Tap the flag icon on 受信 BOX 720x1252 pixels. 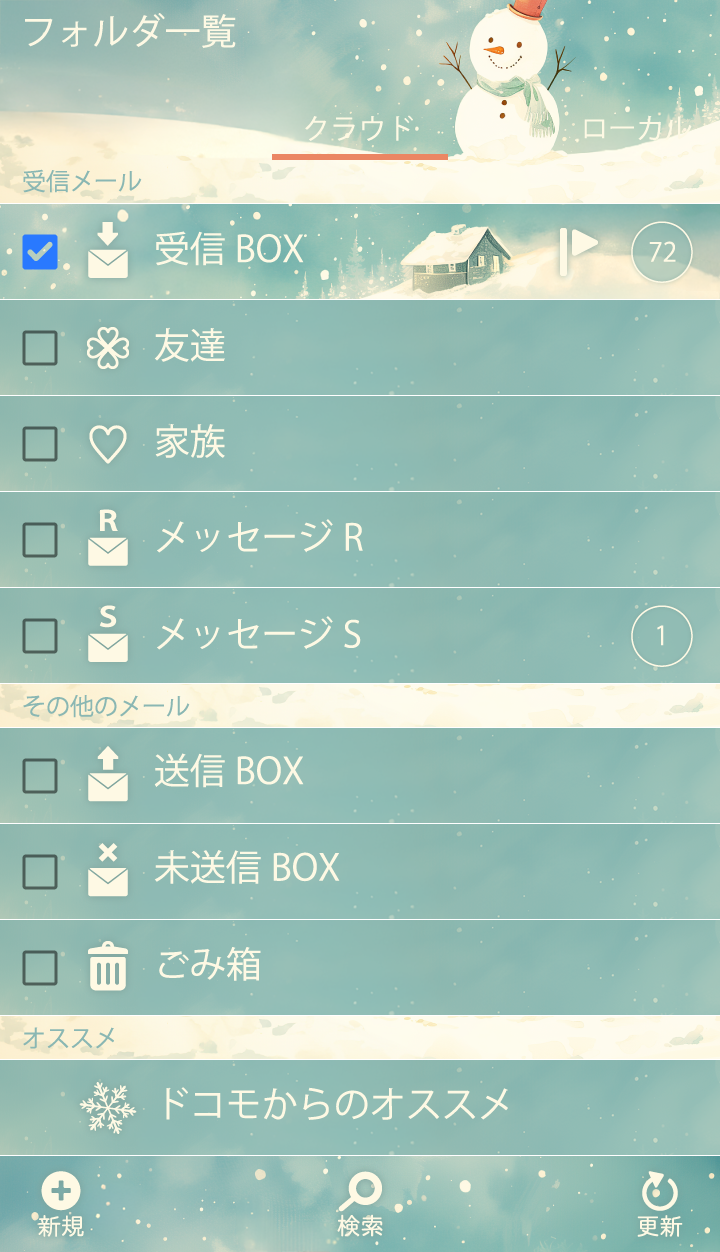pos(578,251)
